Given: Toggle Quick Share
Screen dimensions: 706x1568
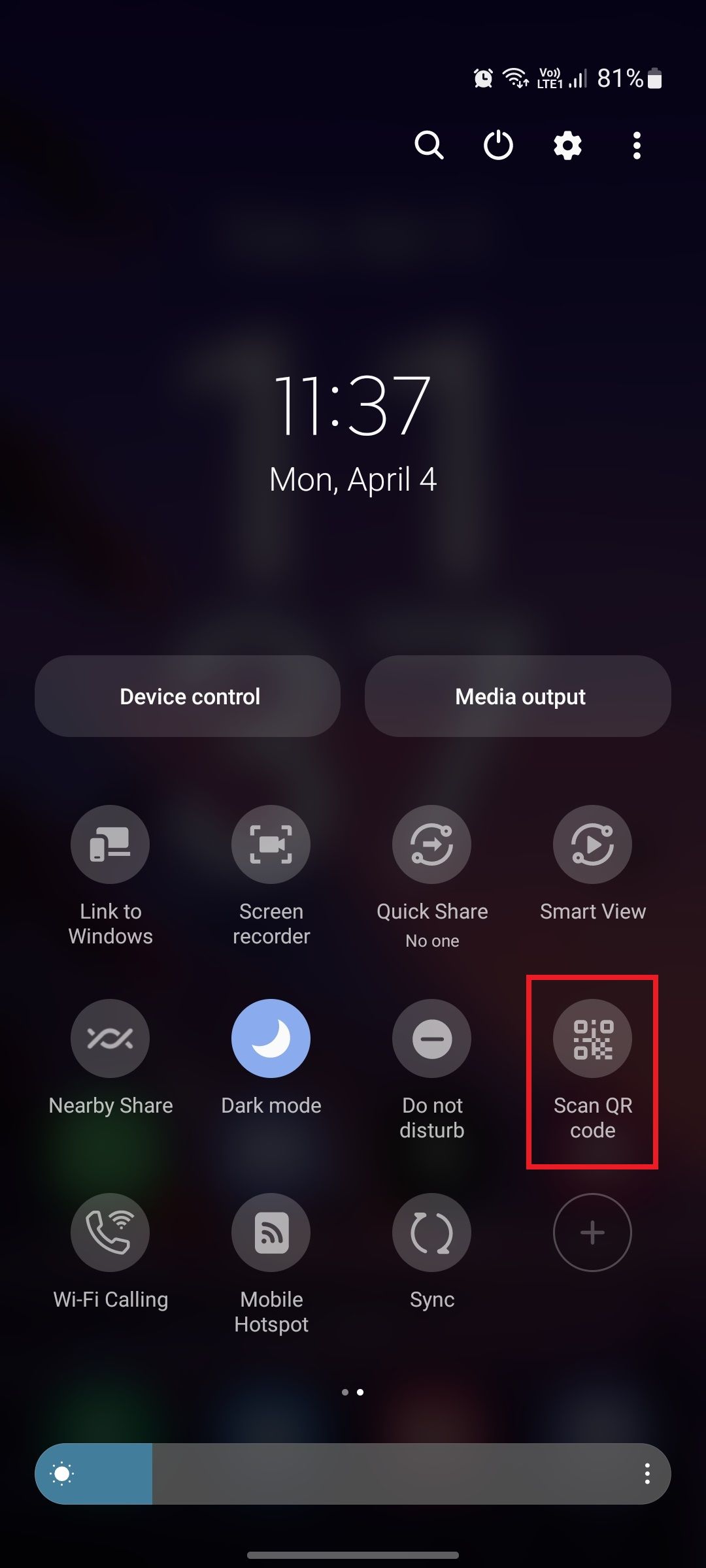Looking at the screenshot, I should (431, 844).
